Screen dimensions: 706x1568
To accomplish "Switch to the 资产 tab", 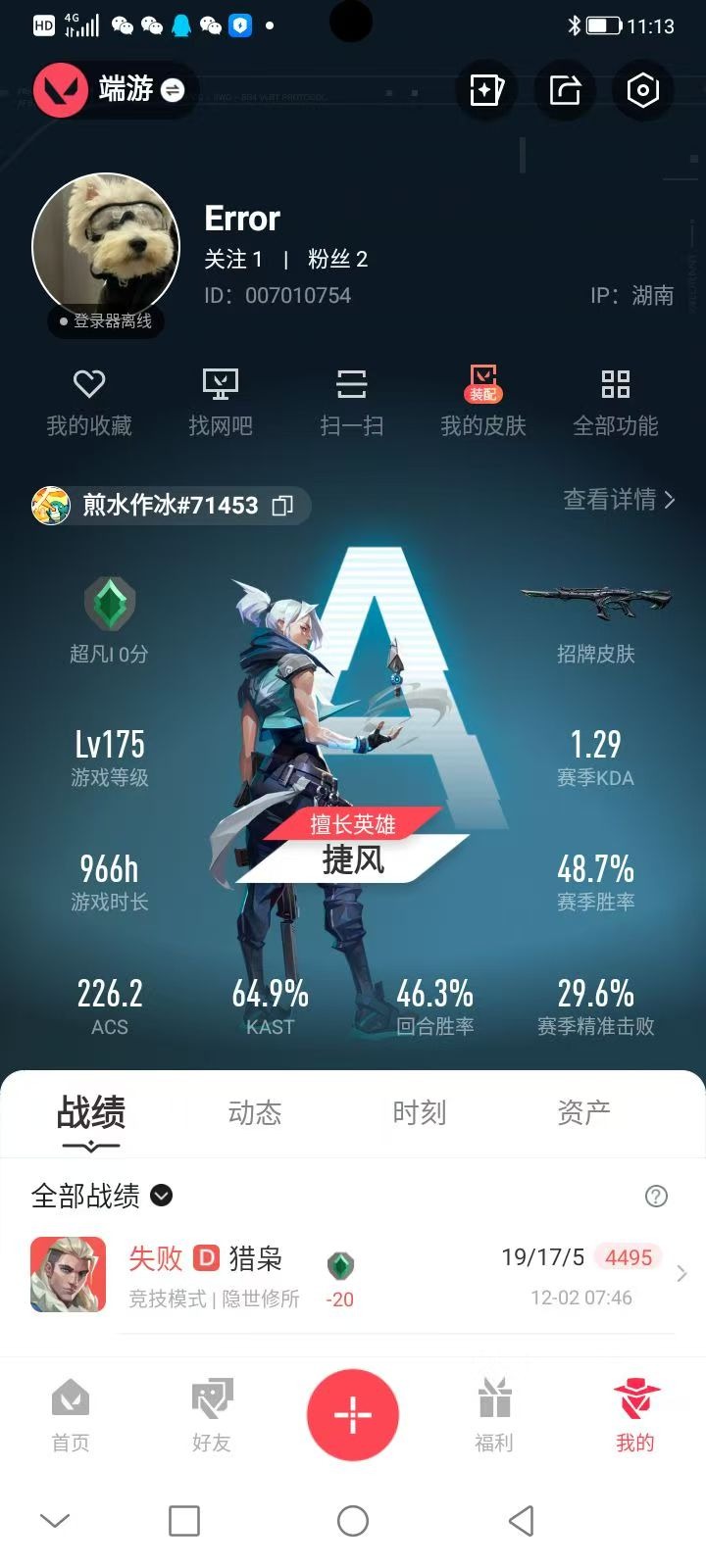I will pyautogui.click(x=583, y=1112).
